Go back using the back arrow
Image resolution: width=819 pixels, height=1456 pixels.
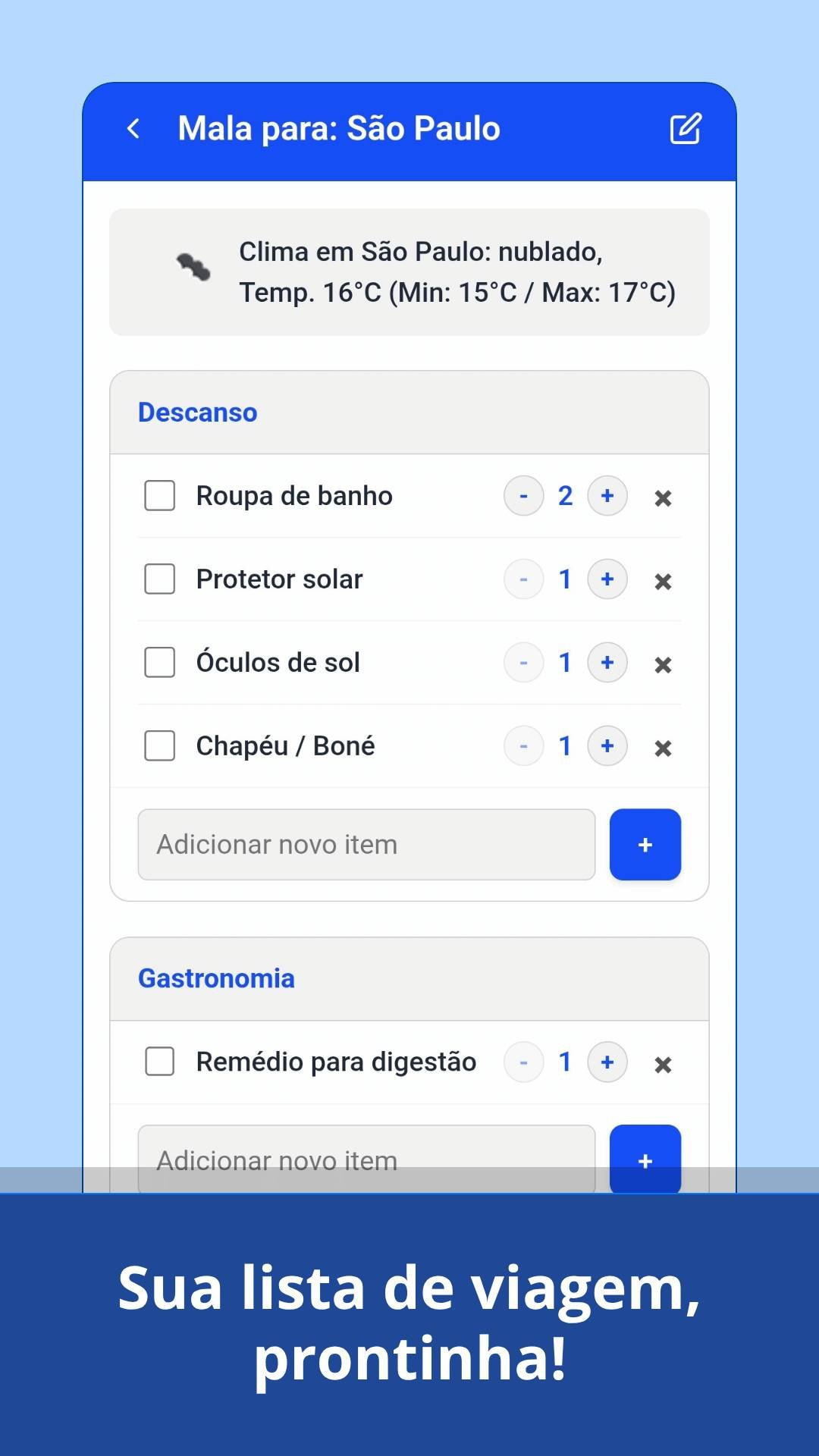click(133, 128)
